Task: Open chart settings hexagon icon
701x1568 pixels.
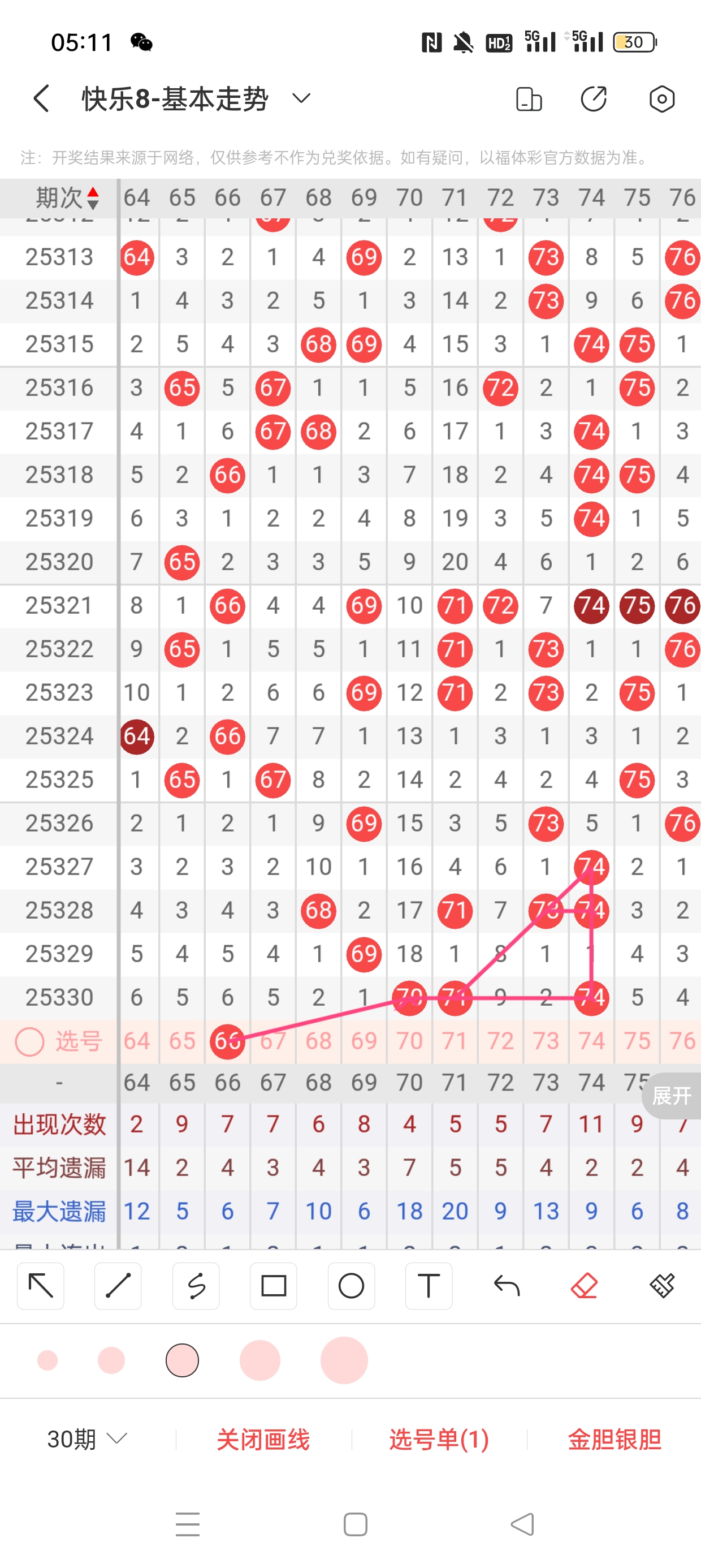Action: tap(661, 99)
